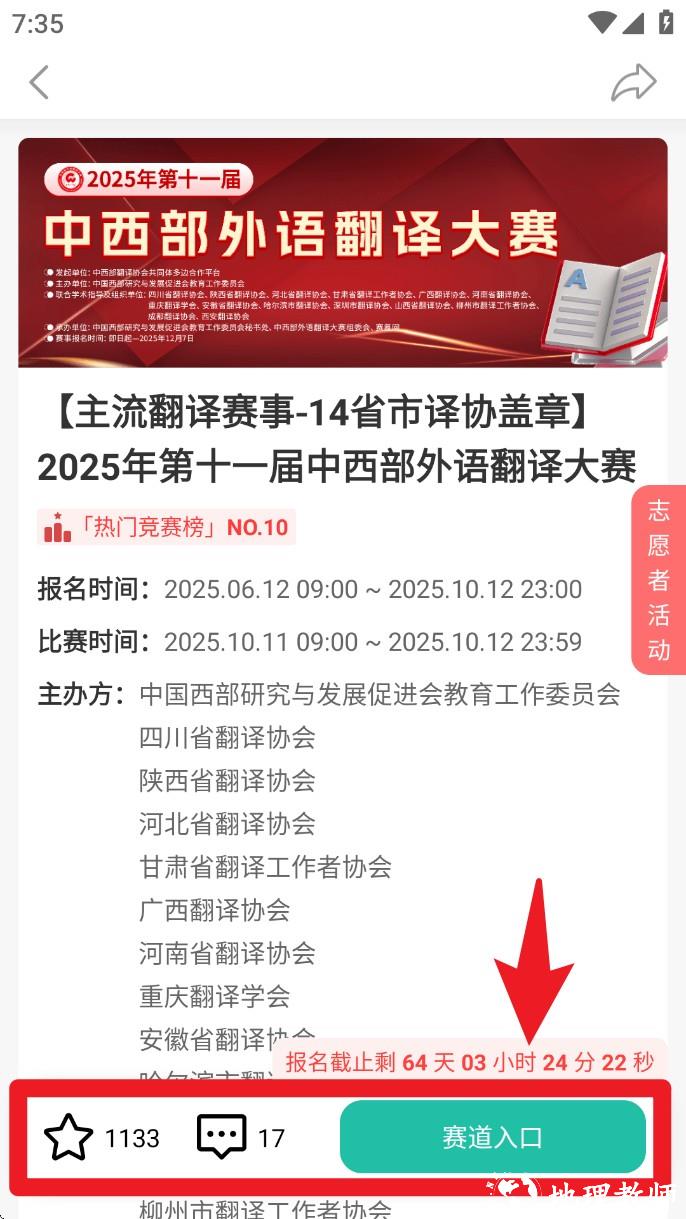Share this competition page
The height and width of the screenshot is (1219, 686).
pos(633,83)
